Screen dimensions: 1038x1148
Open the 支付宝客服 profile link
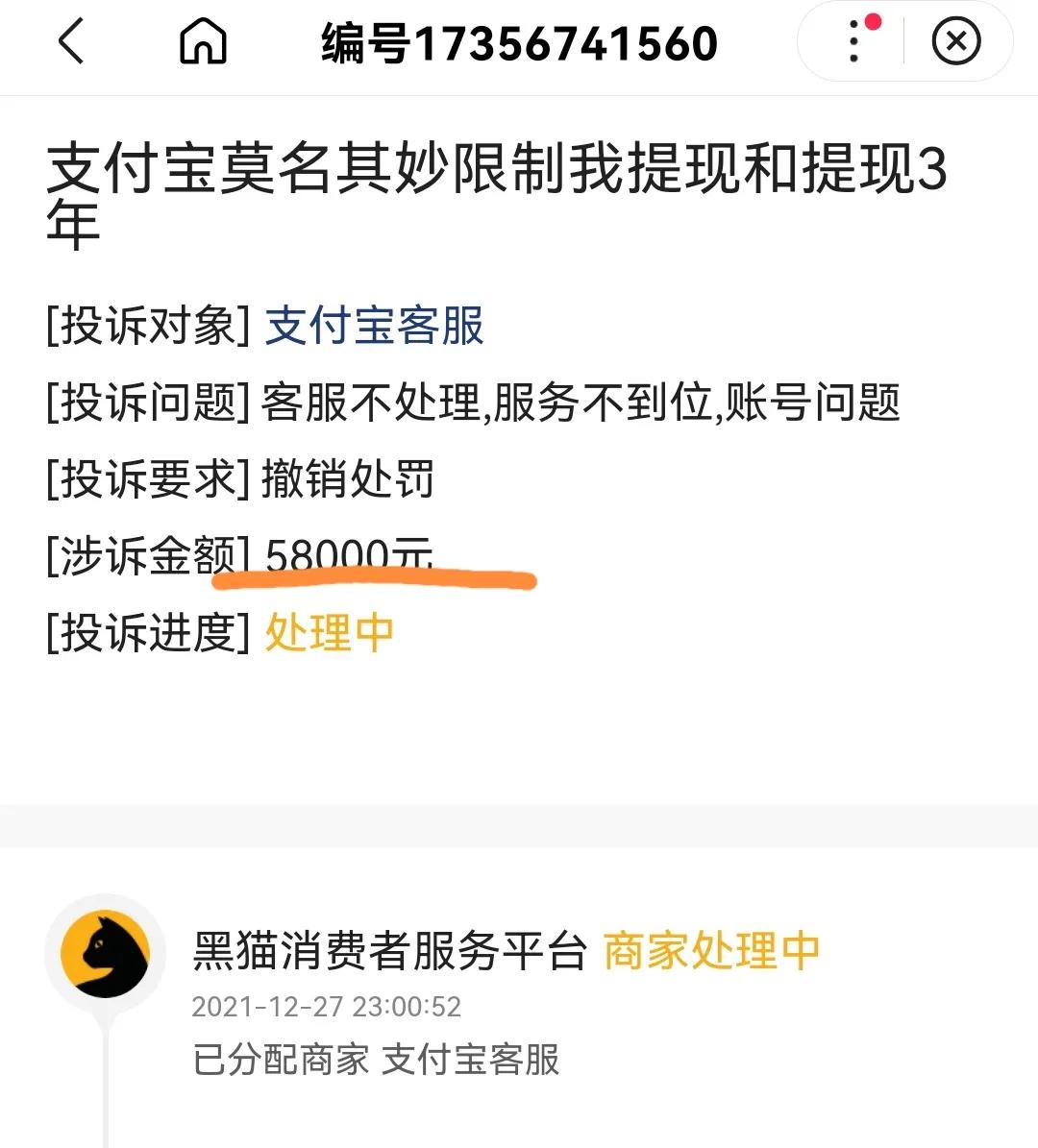pos(375,327)
